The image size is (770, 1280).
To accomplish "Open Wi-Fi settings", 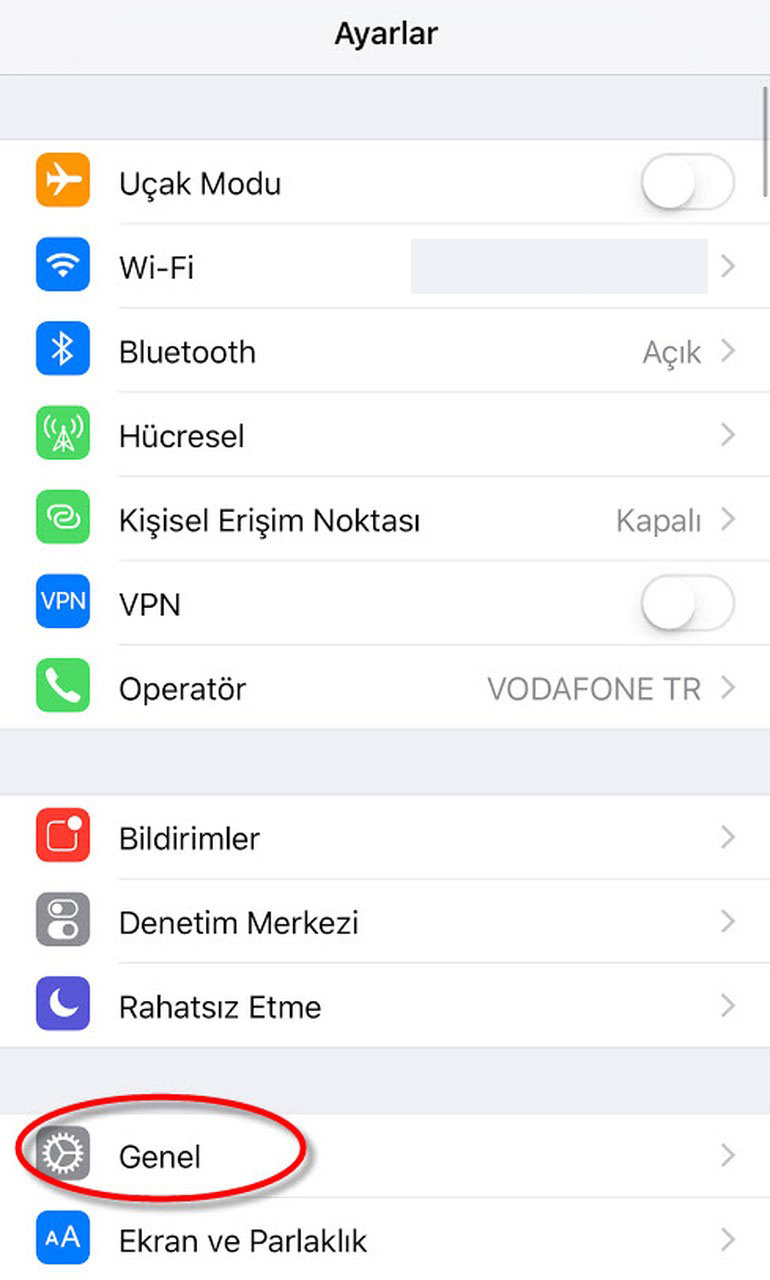I will tap(385, 267).
